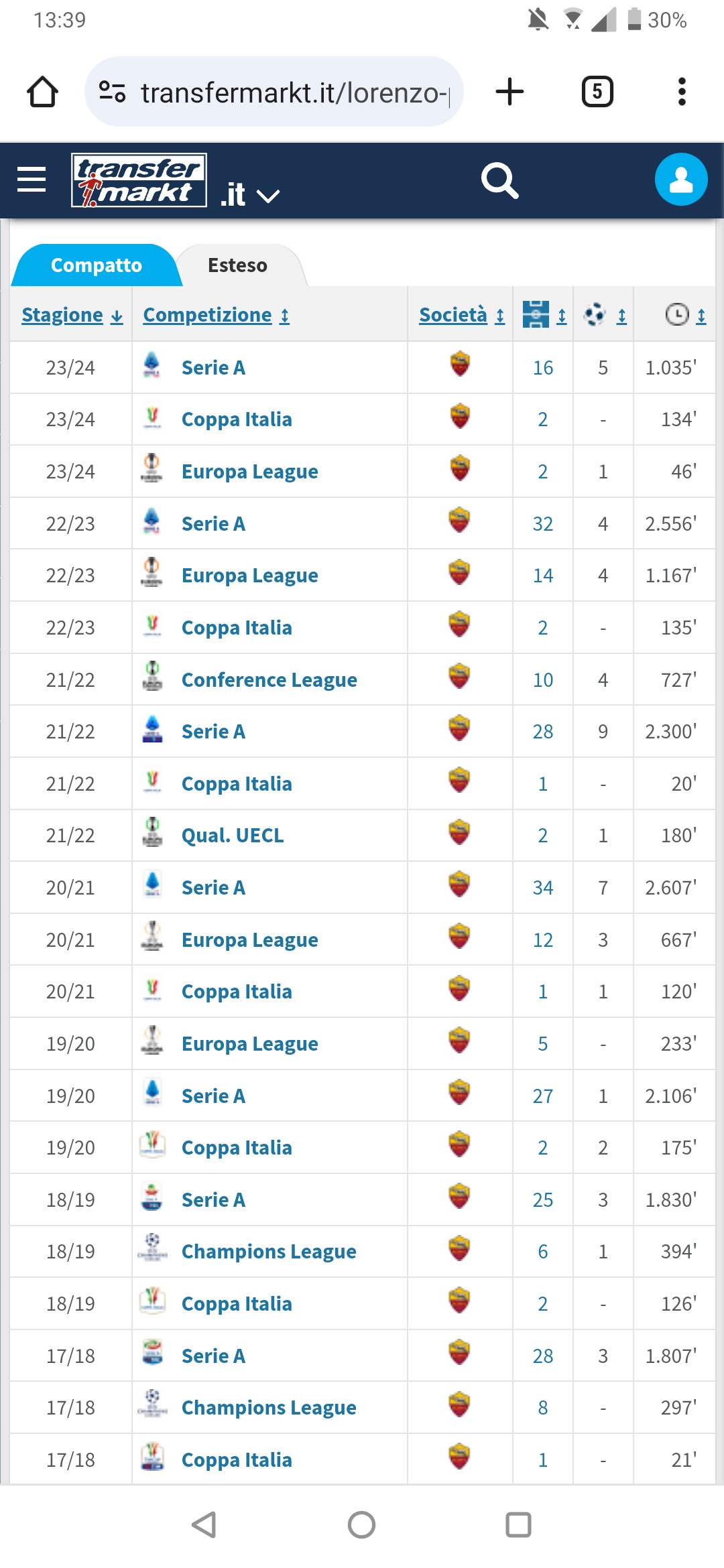724x1568 pixels.
Task: Open 34 appearances in Serie A 20/21
Action: (x=543, y=888)
